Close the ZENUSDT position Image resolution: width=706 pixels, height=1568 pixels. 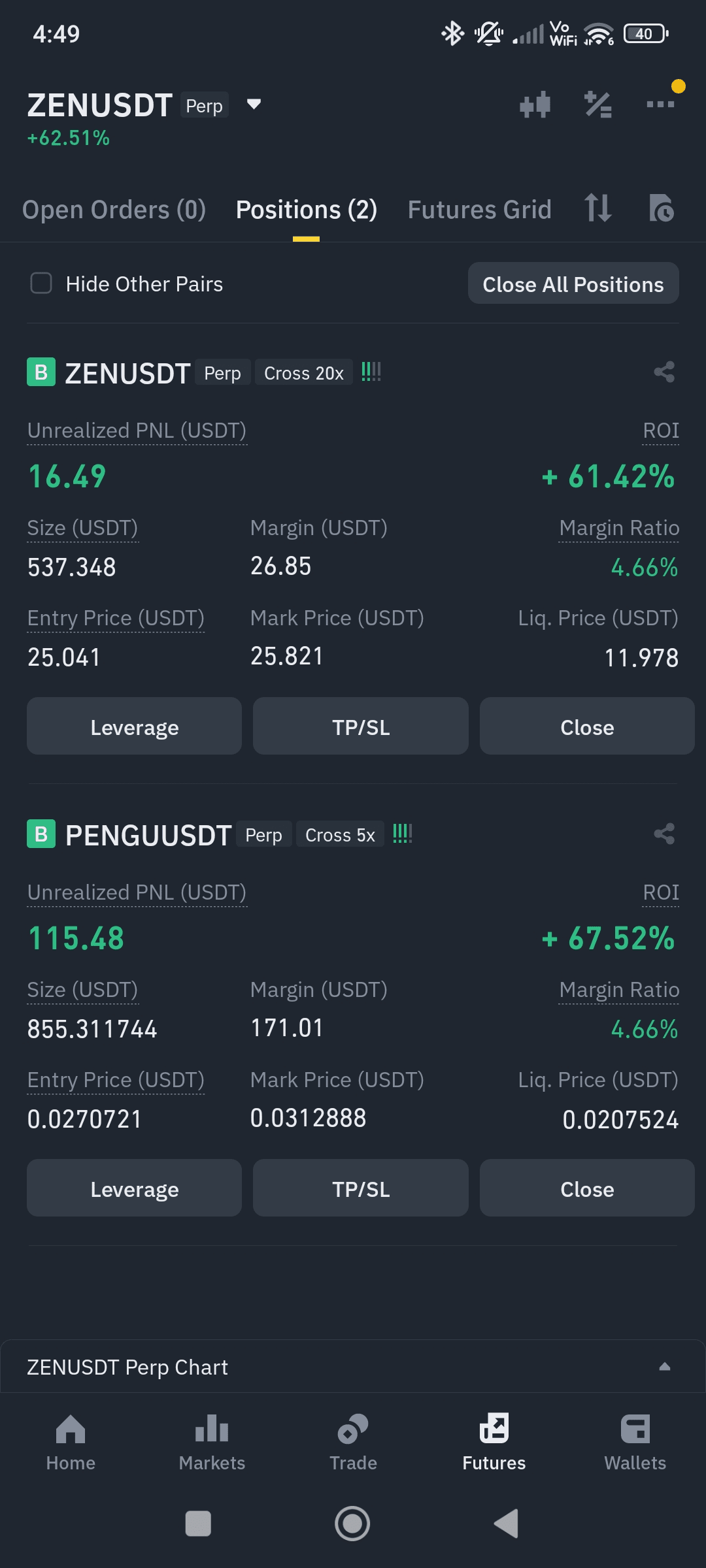click(587, 727)
